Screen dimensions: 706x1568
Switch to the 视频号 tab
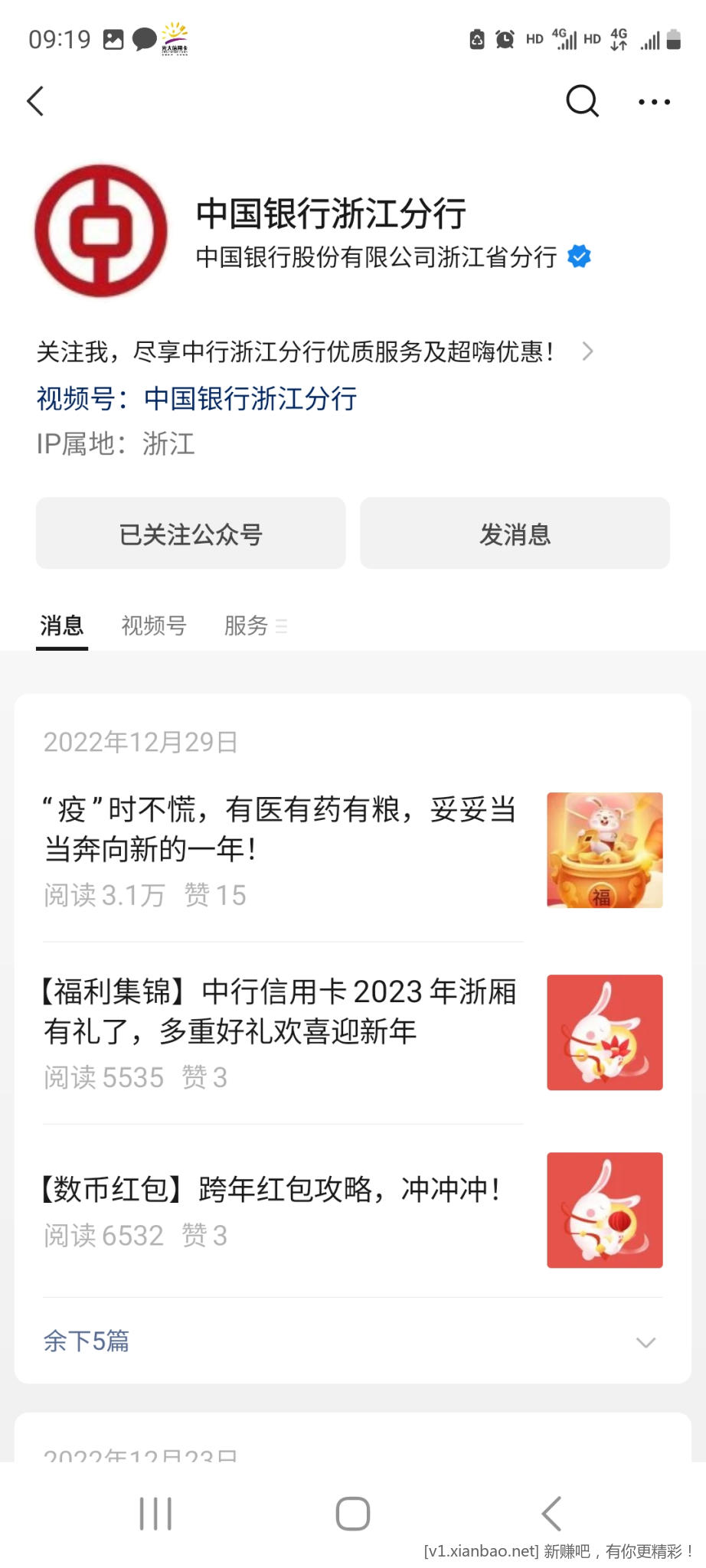[154, 626]
